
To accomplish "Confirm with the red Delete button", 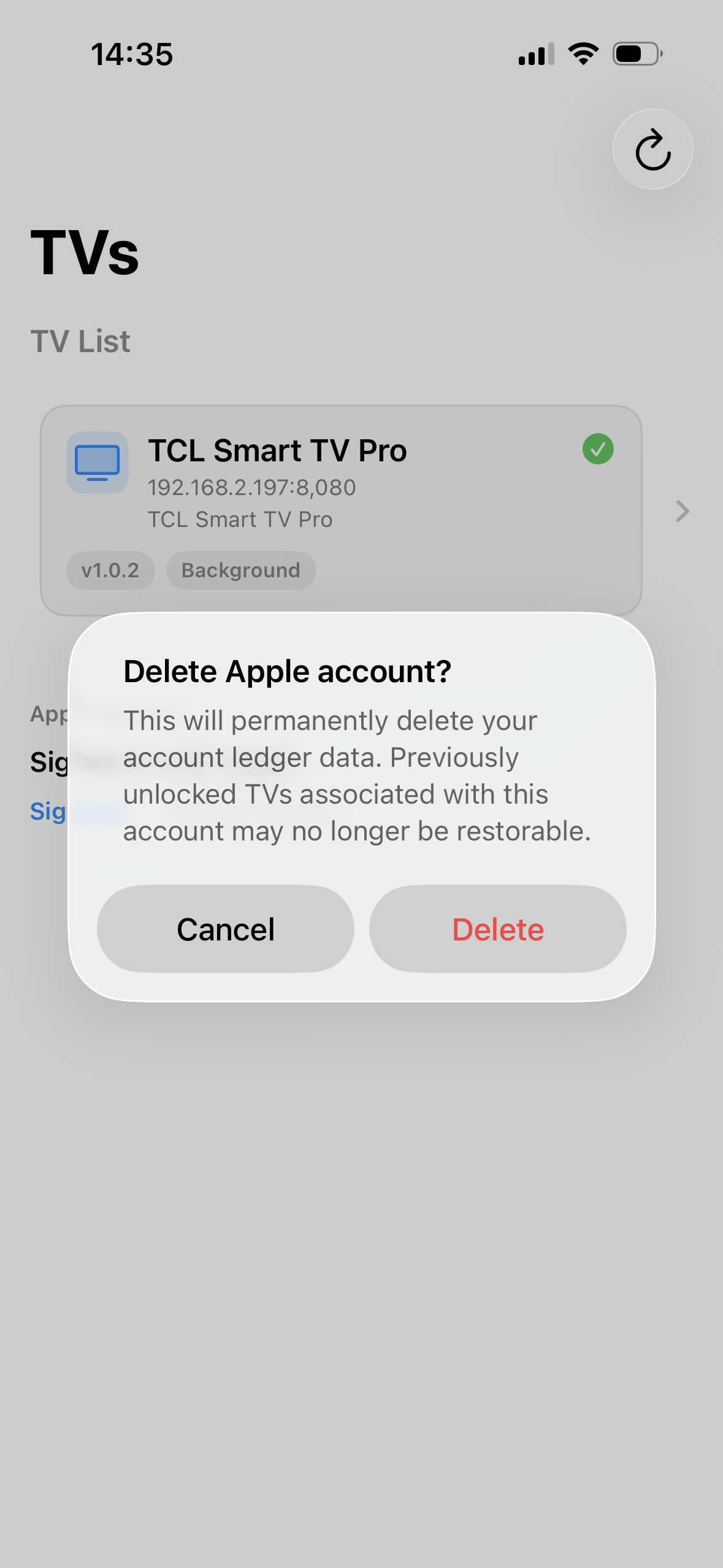I will point(497,929).
